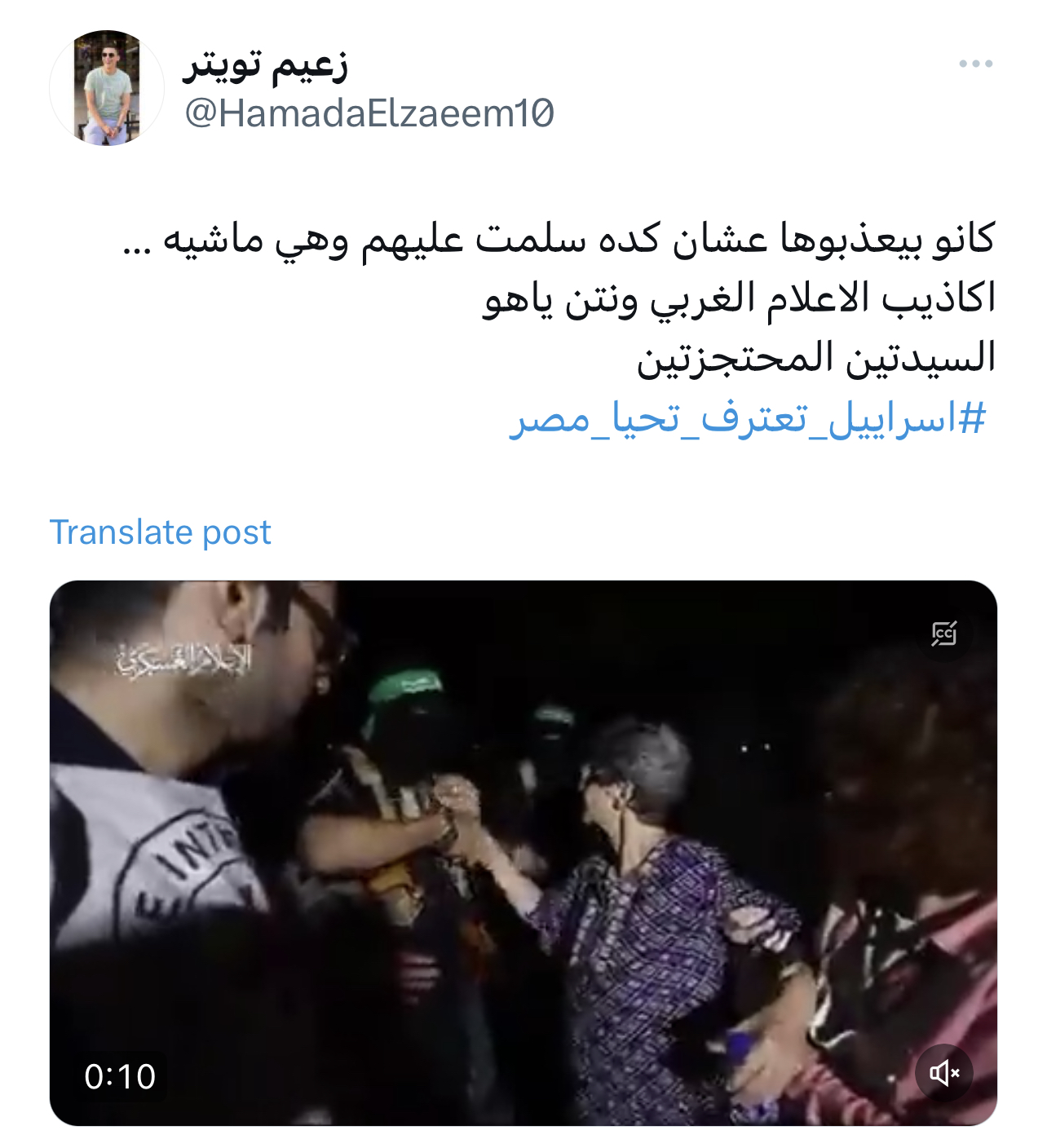Tap Translate post
Screen dimensions: 1047x1148
pyautogui.click(x=160, y=532)
